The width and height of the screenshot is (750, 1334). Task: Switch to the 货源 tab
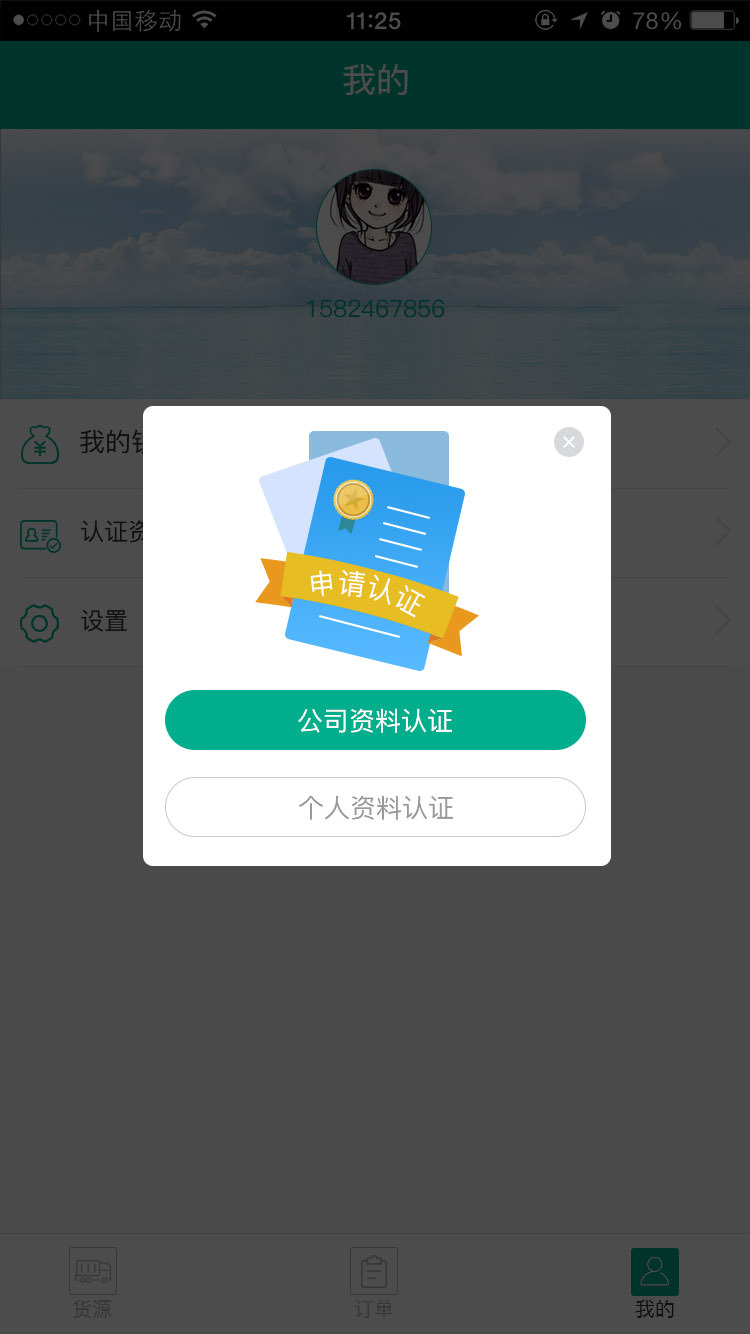[x=93, y=1283]
